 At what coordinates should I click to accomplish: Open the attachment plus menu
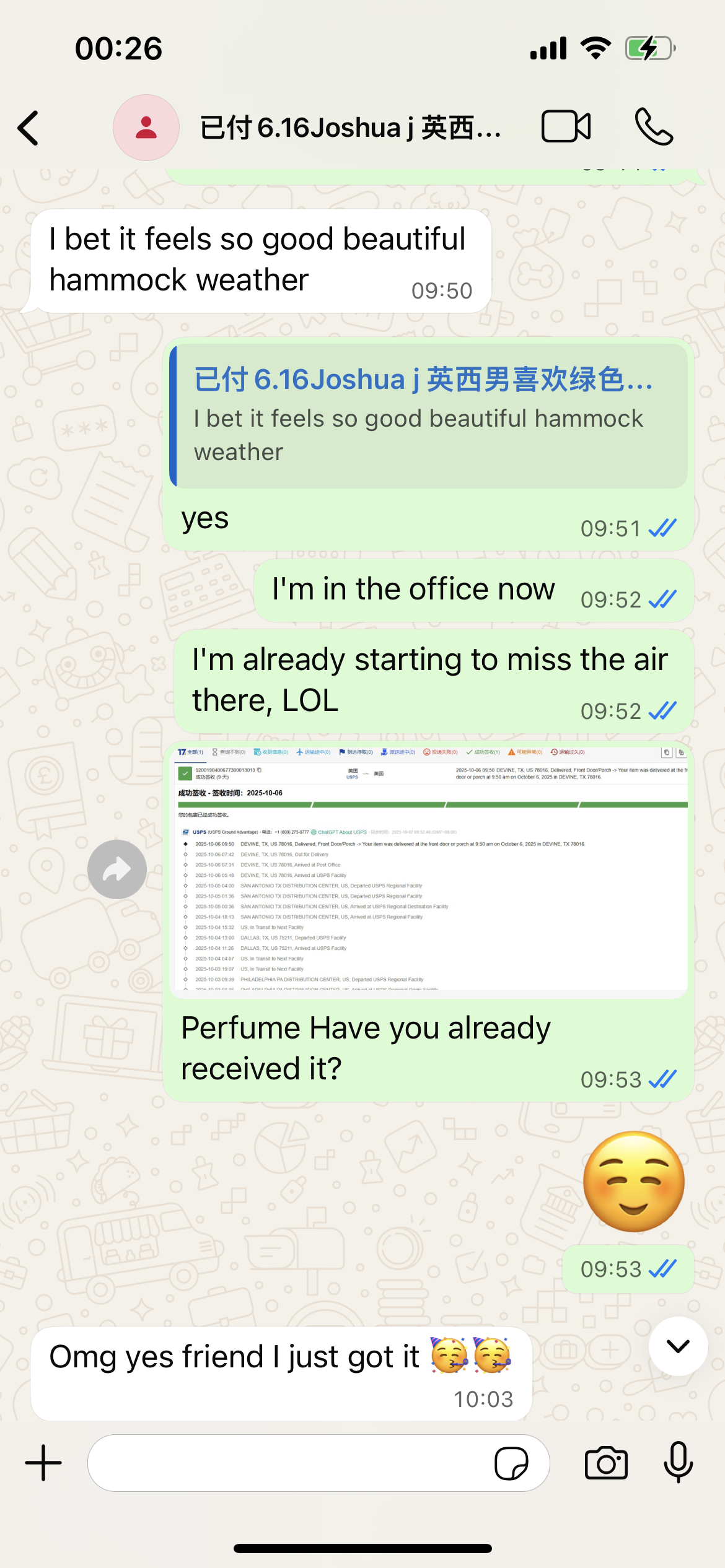[43, 1463]
